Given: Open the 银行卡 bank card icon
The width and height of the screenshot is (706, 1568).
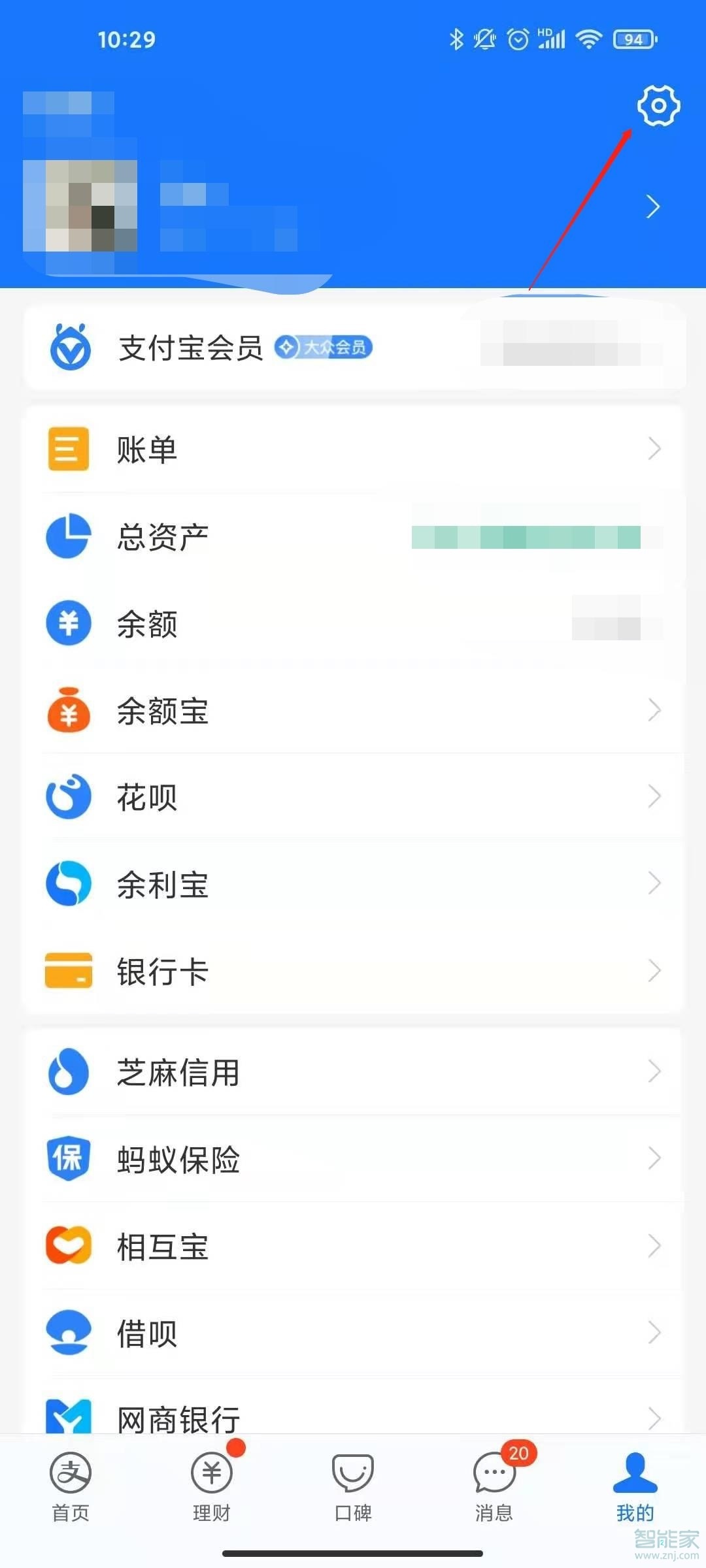Looking at the screenshot, I should (x=68, y=972).
